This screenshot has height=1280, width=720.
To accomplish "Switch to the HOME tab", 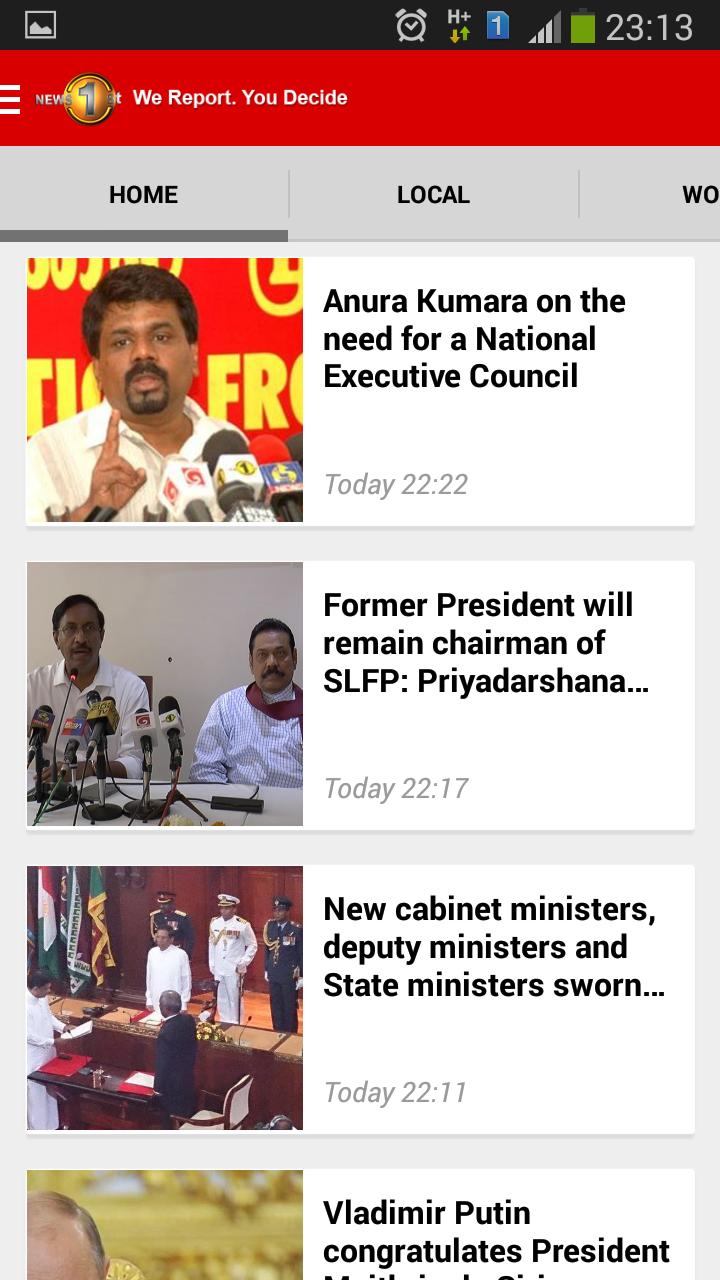I will [x=144, y=195].
